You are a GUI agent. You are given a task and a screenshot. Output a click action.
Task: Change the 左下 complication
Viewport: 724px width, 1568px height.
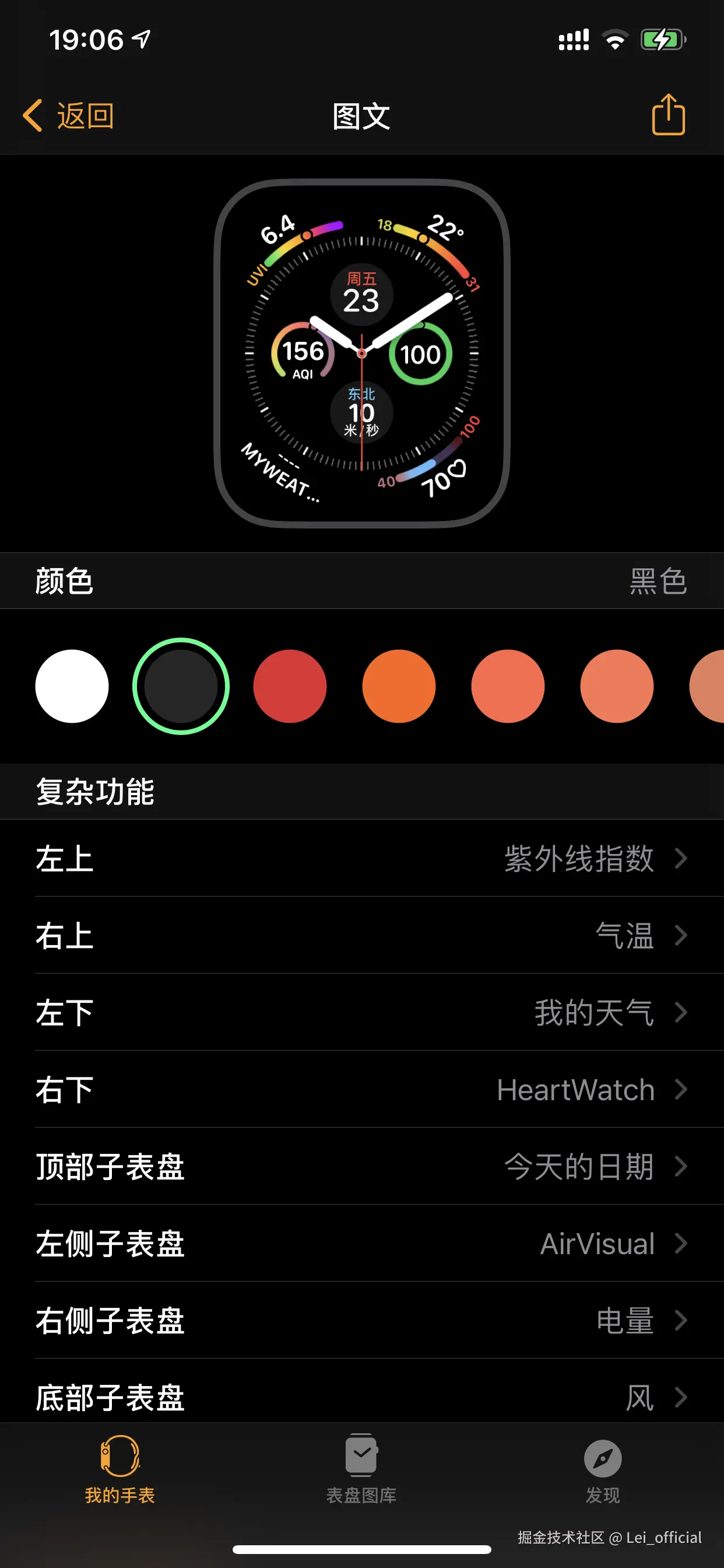pyautogui.click(x=362, y=1012)
